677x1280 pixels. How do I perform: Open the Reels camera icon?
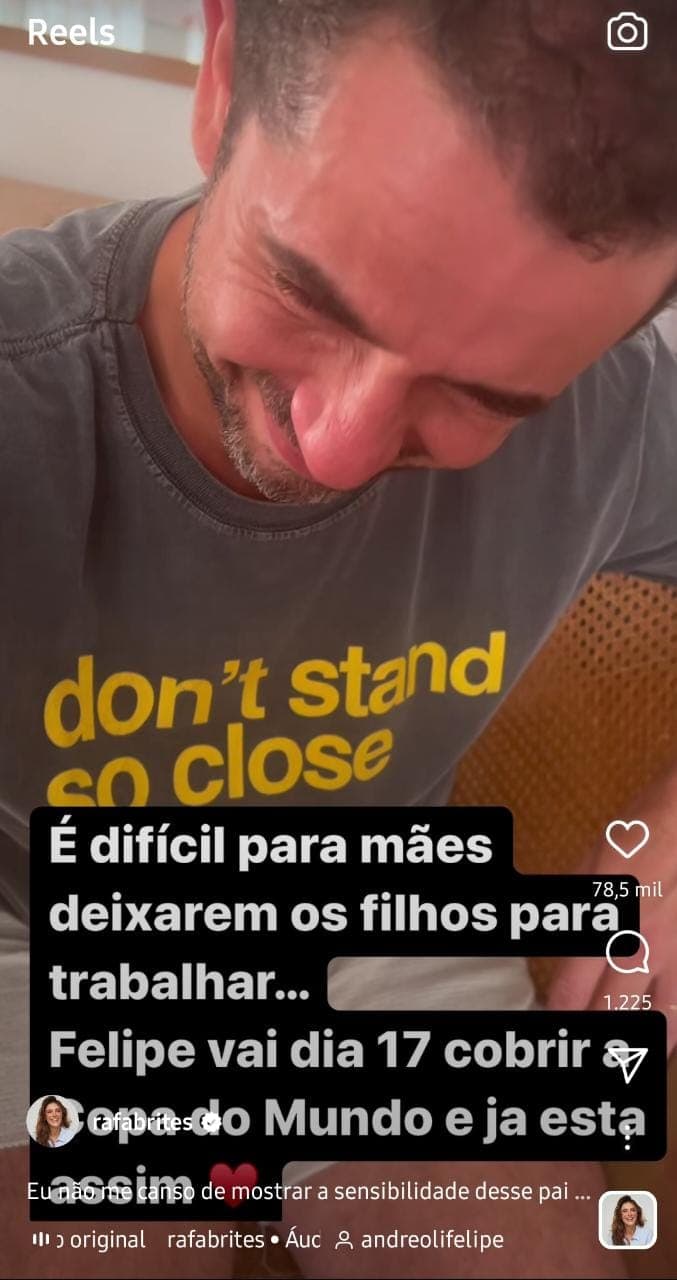click(627, 33)
